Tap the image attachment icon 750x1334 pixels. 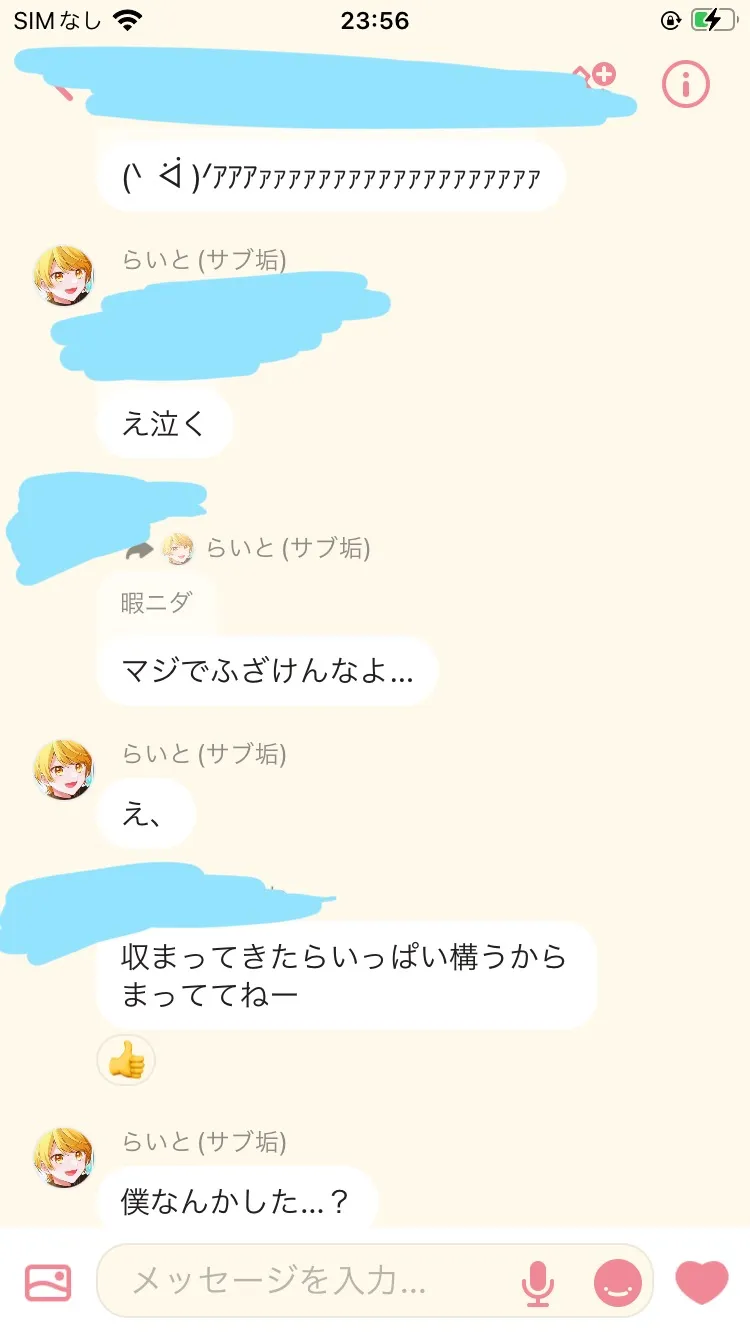tap(48, 1282)
